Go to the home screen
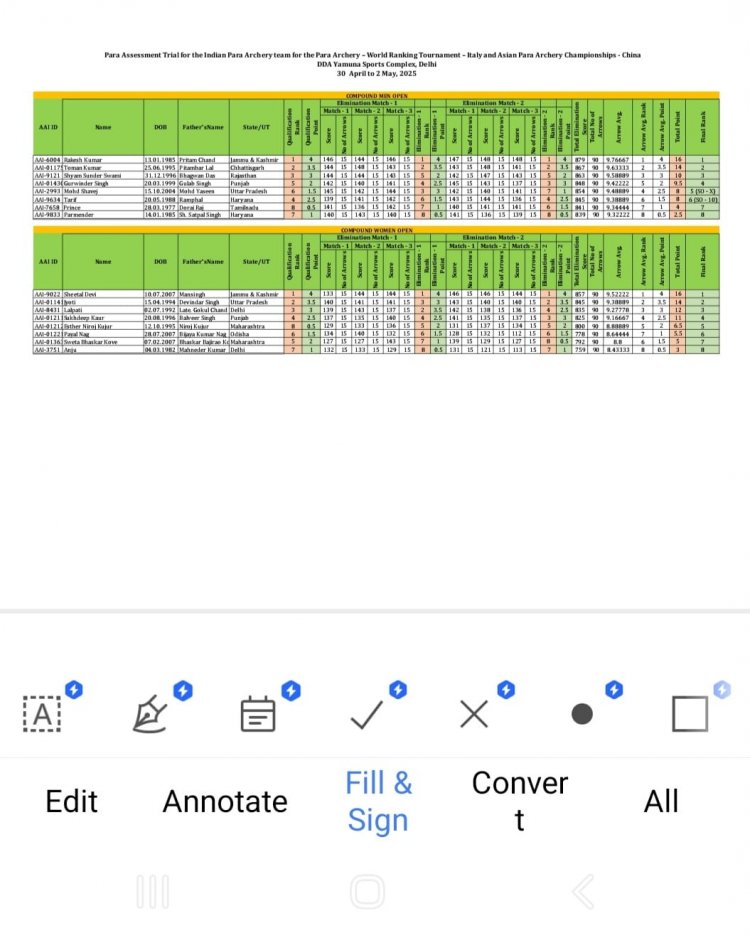 tap(367, 890)
